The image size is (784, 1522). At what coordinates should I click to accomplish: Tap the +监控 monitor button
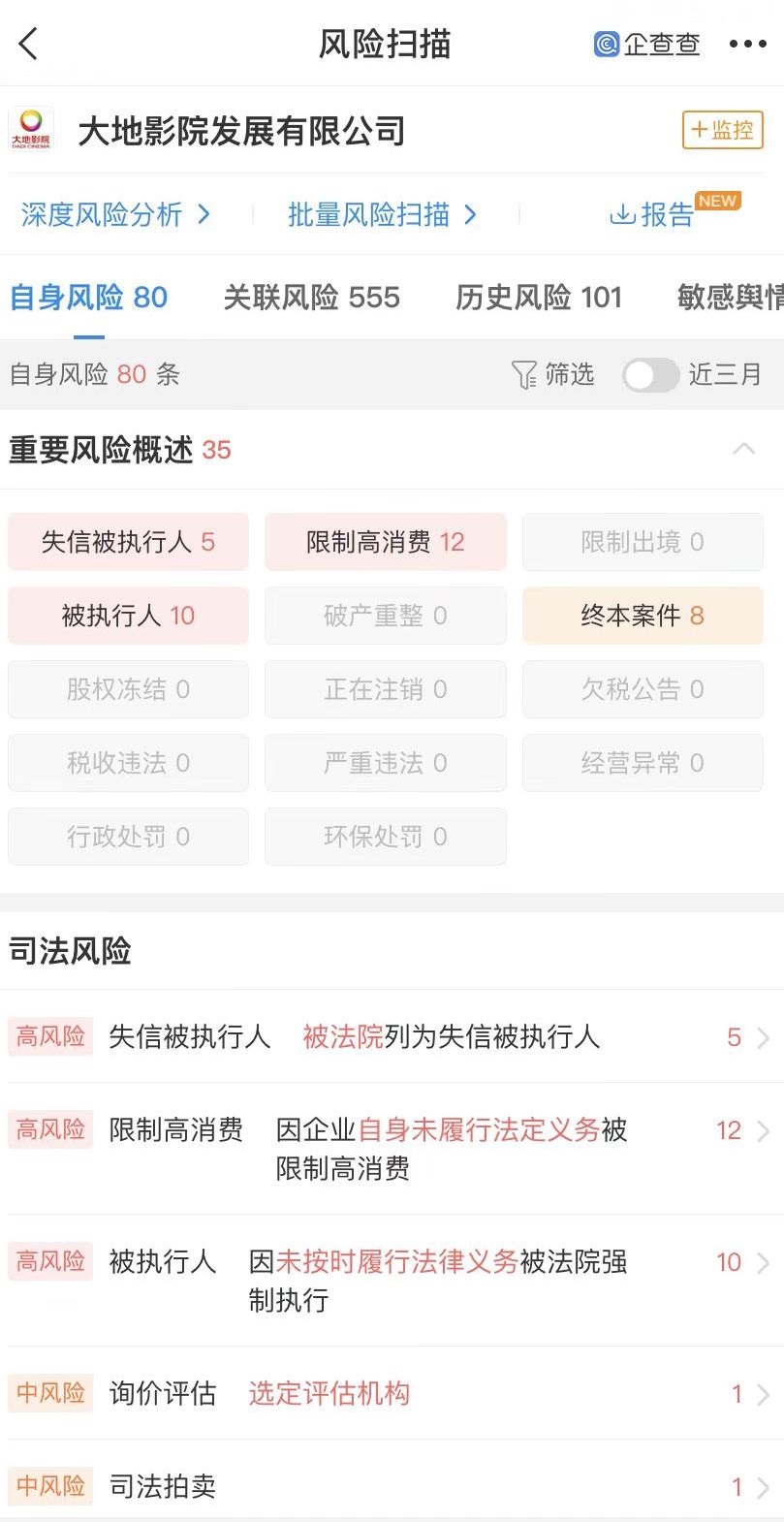point(723,130)
